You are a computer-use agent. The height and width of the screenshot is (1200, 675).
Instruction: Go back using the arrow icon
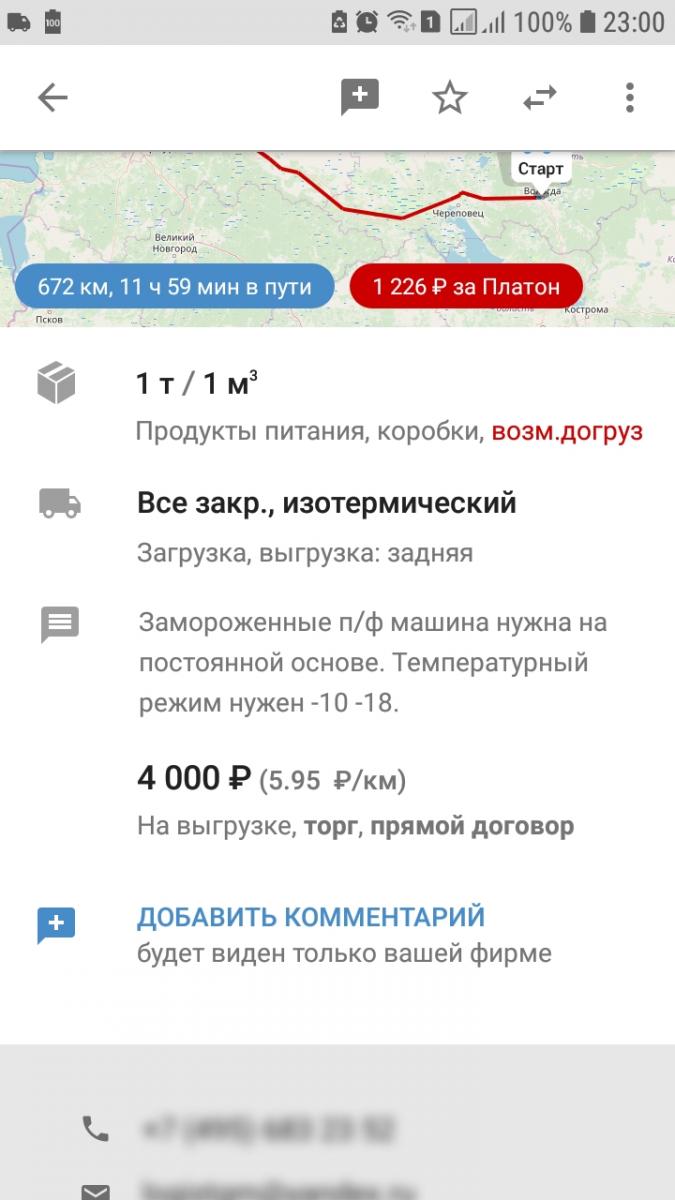52,97
